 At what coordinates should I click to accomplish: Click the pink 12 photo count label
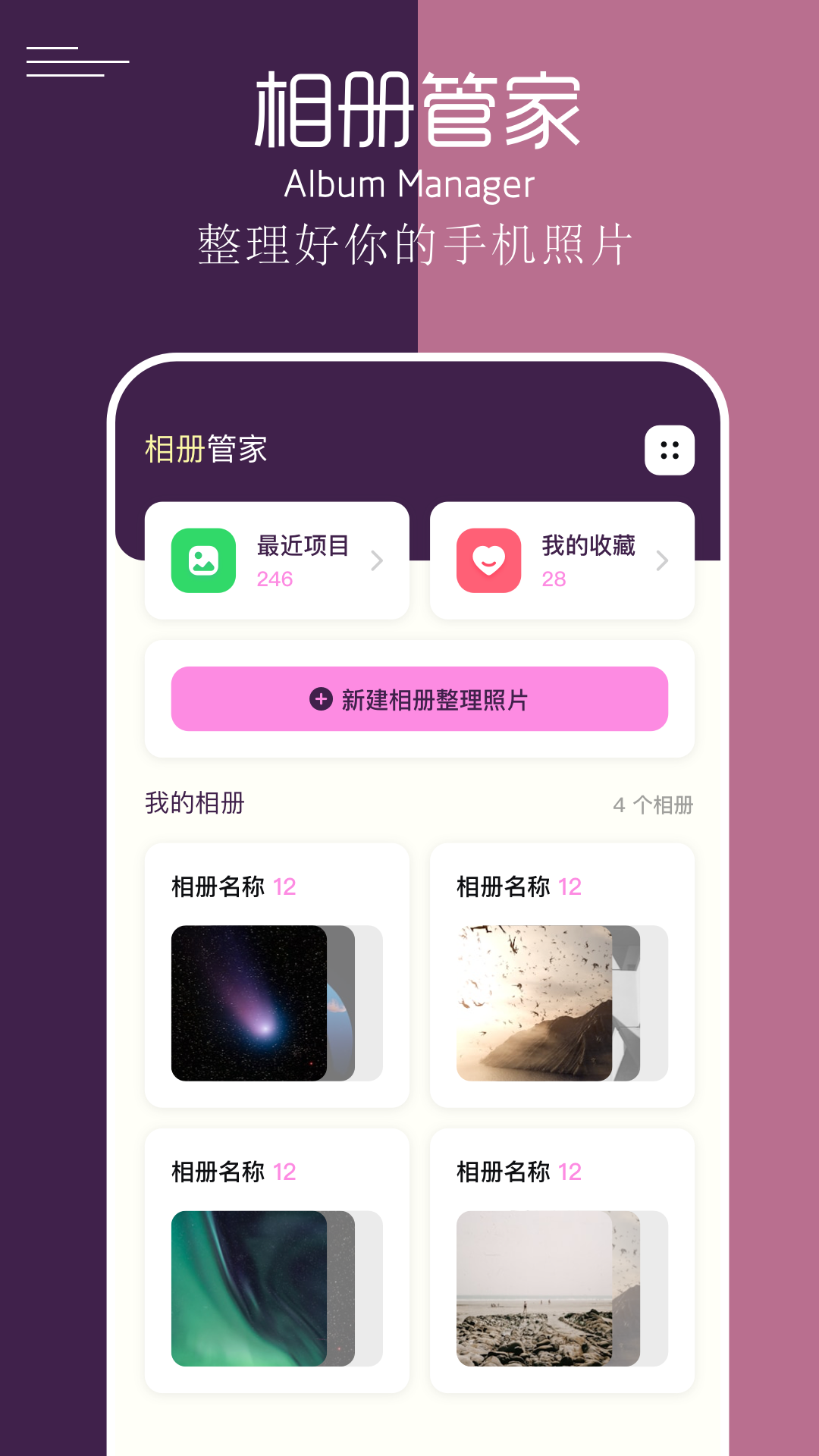(287, 887)
